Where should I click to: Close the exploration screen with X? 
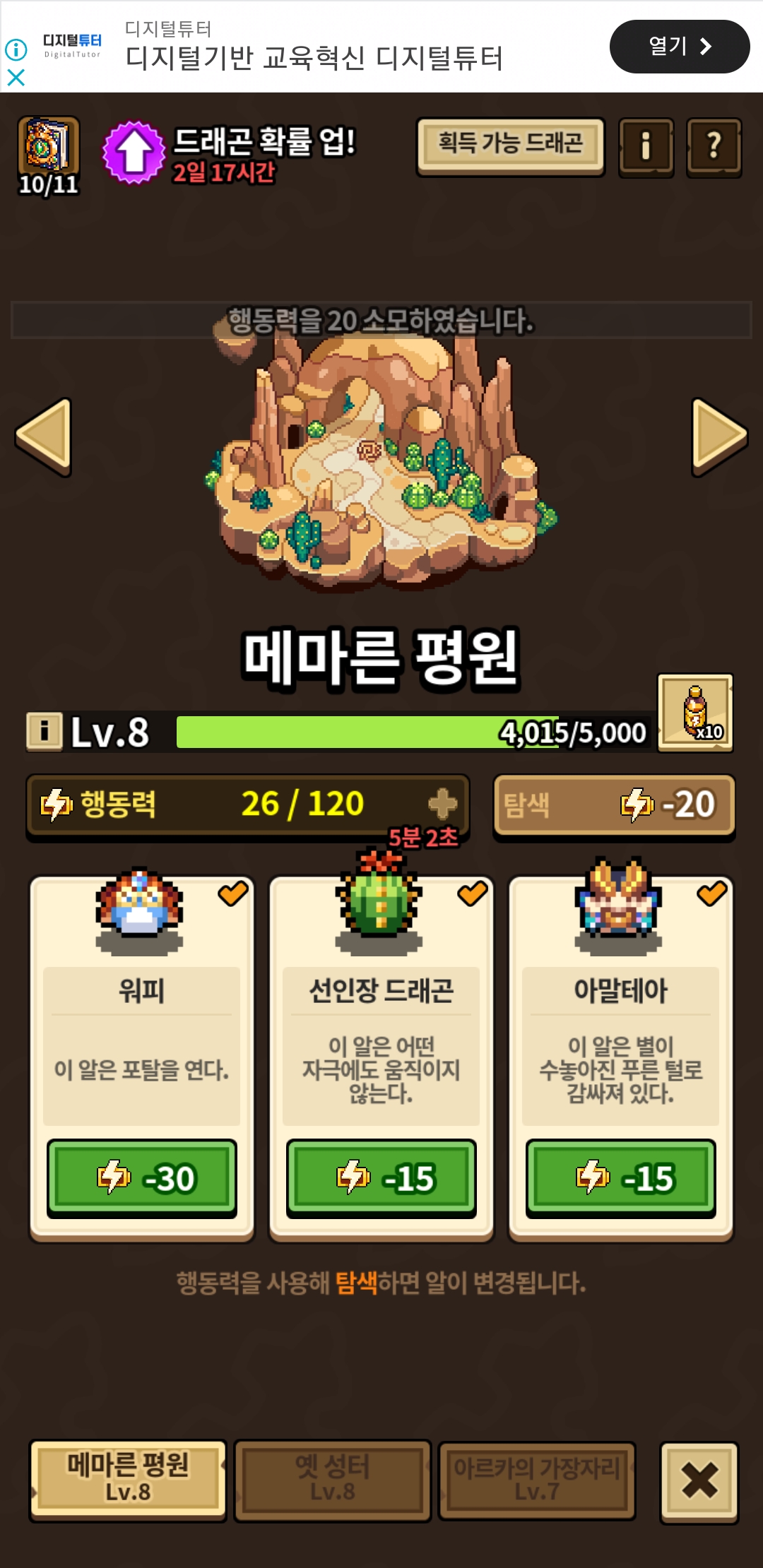point(699,1481)
